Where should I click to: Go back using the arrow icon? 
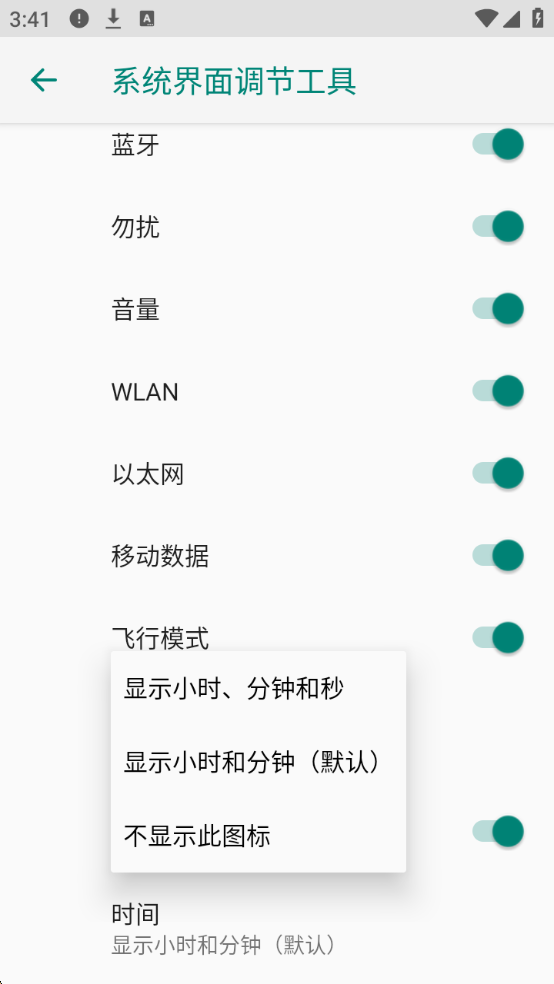coord(44,80)
